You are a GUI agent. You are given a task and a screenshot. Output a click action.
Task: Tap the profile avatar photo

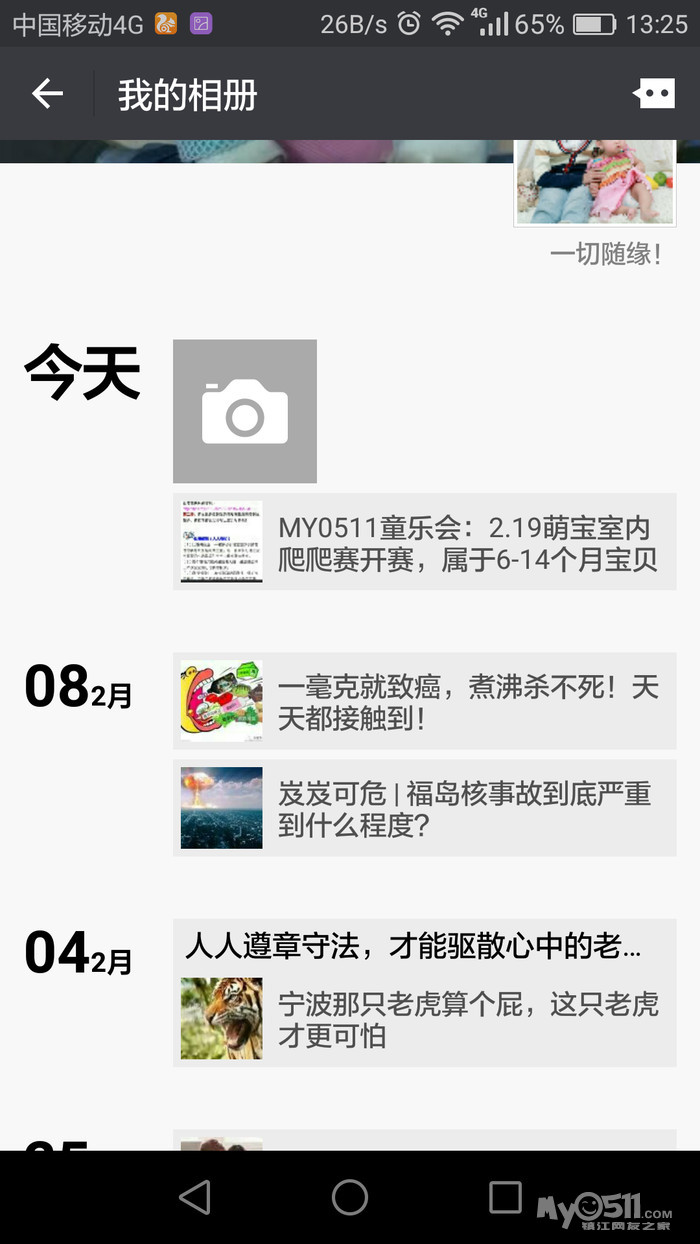(595, 182)
